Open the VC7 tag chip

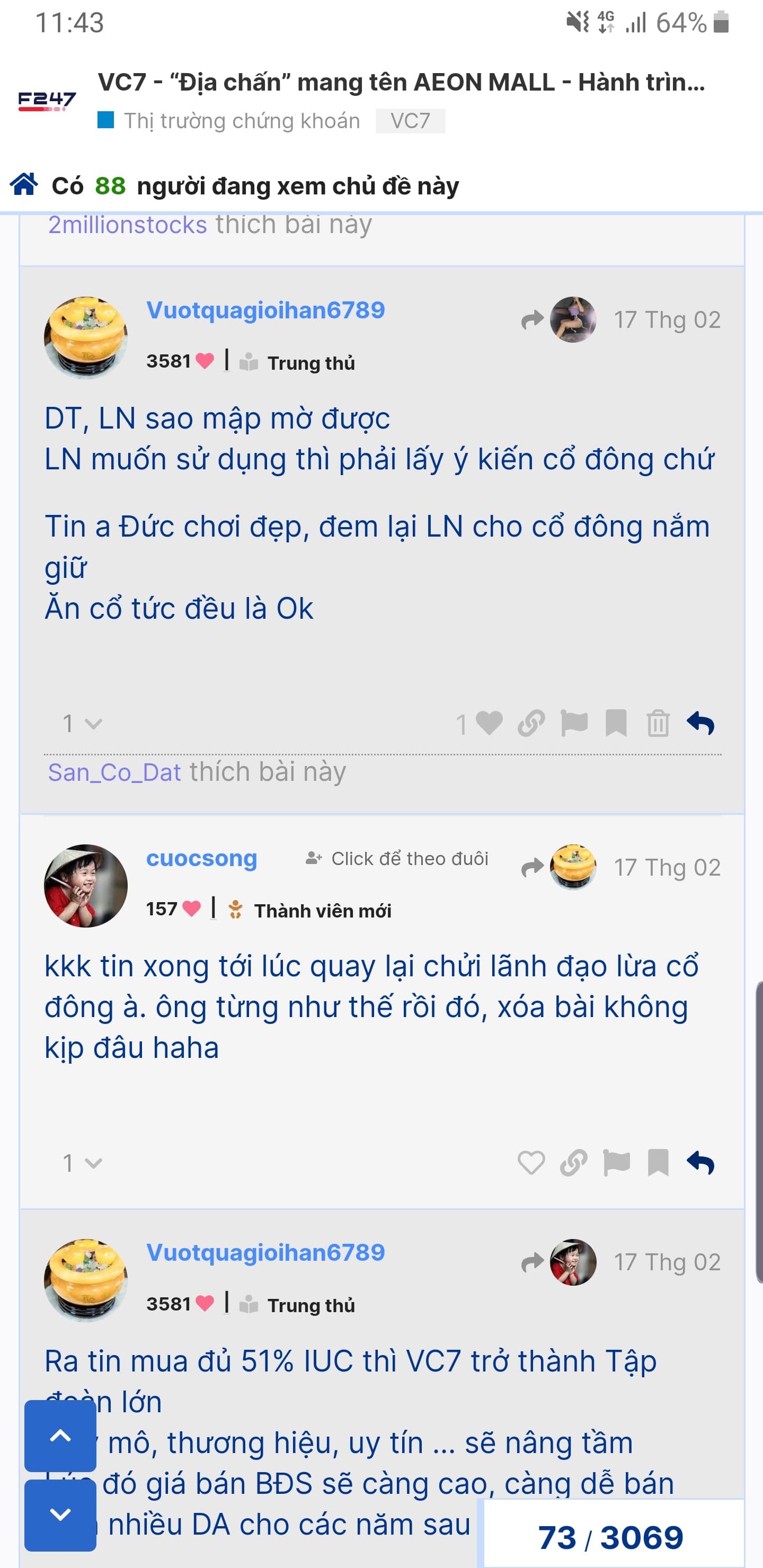point(410,121)
